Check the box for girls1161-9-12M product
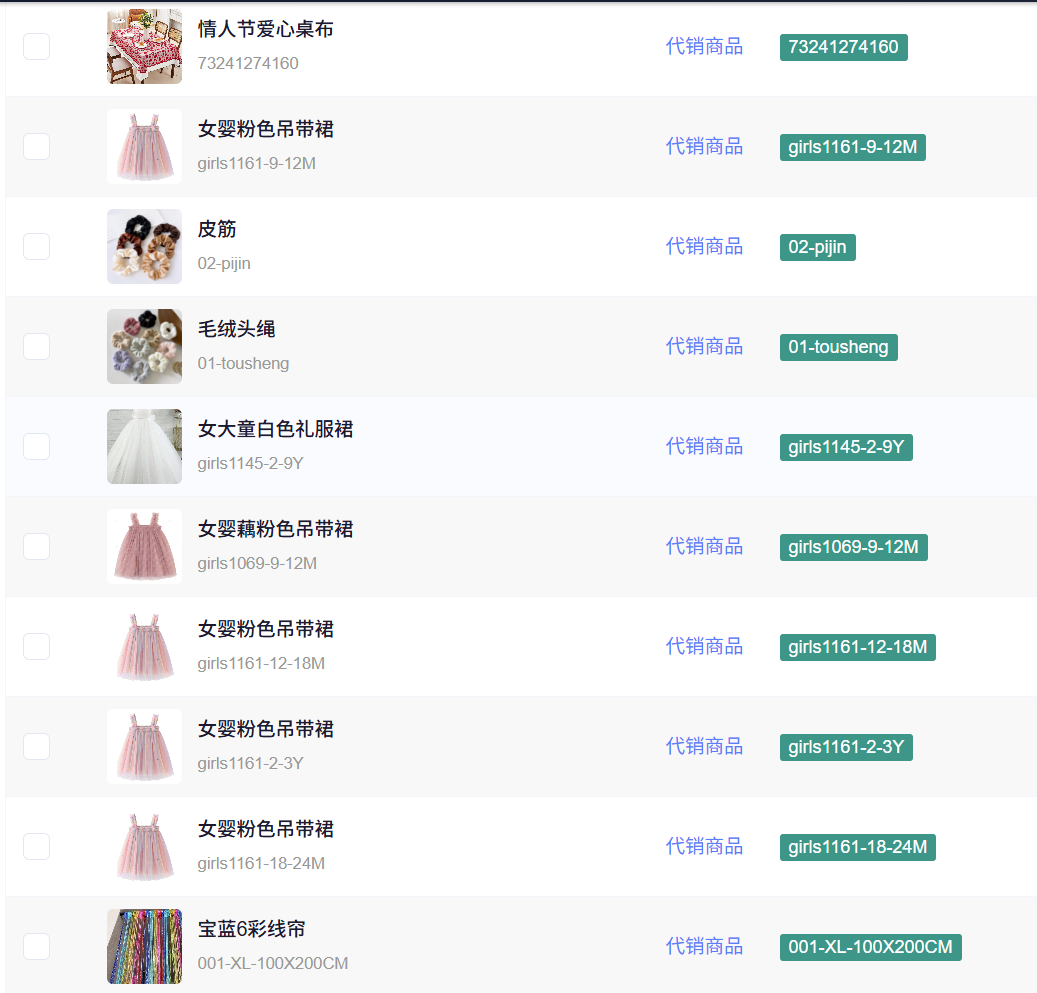 pyautogui.click(x=36, y=146)
